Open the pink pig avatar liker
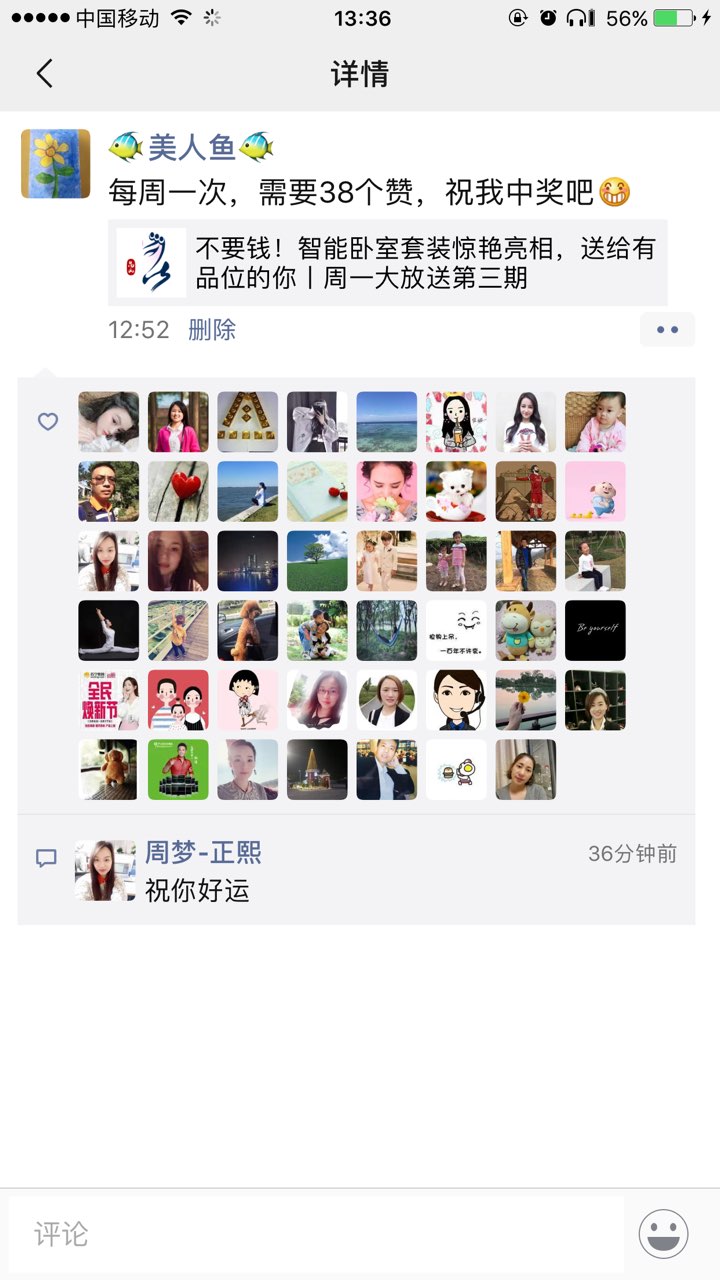Screen dimensions: 720x1280 point(595,491)
